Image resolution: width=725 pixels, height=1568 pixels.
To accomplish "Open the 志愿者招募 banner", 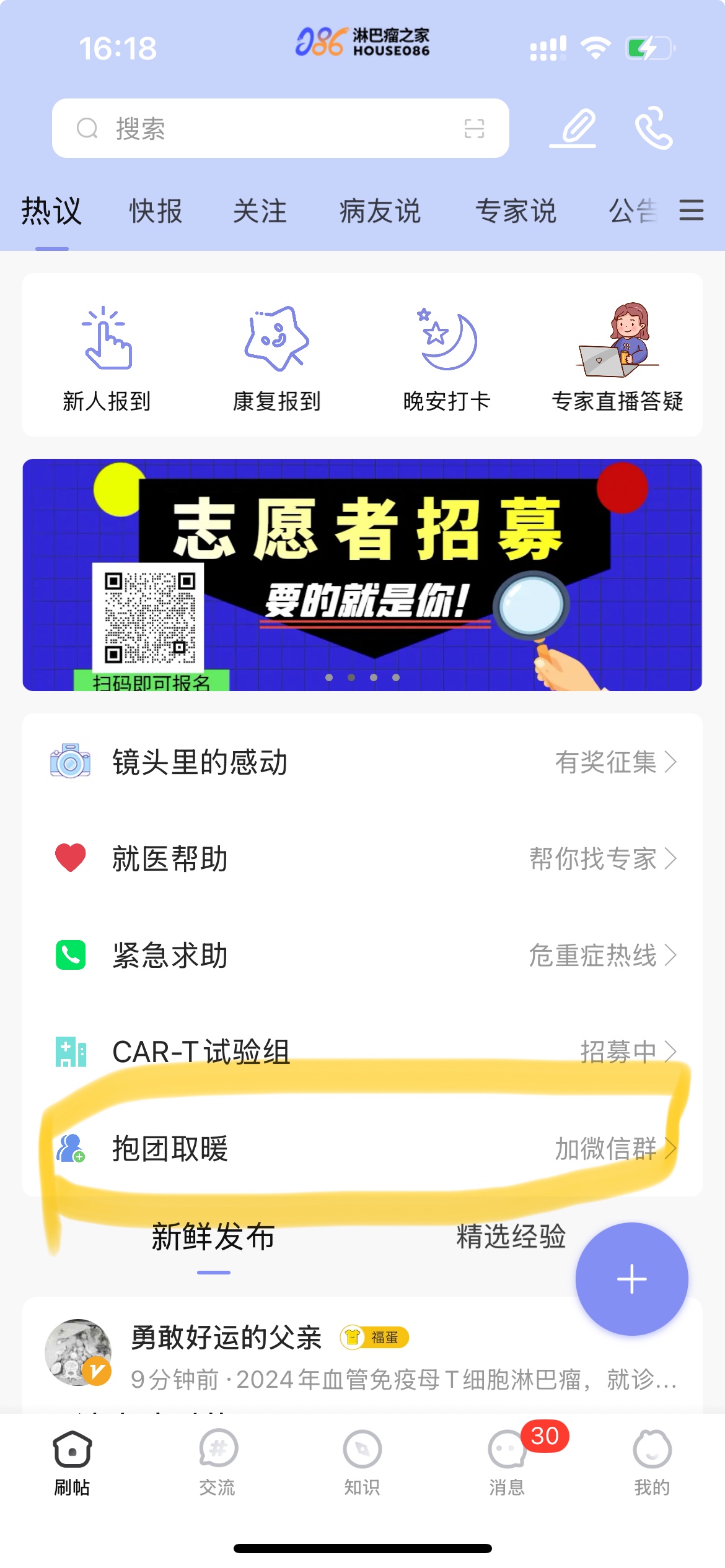I will 362,574.
